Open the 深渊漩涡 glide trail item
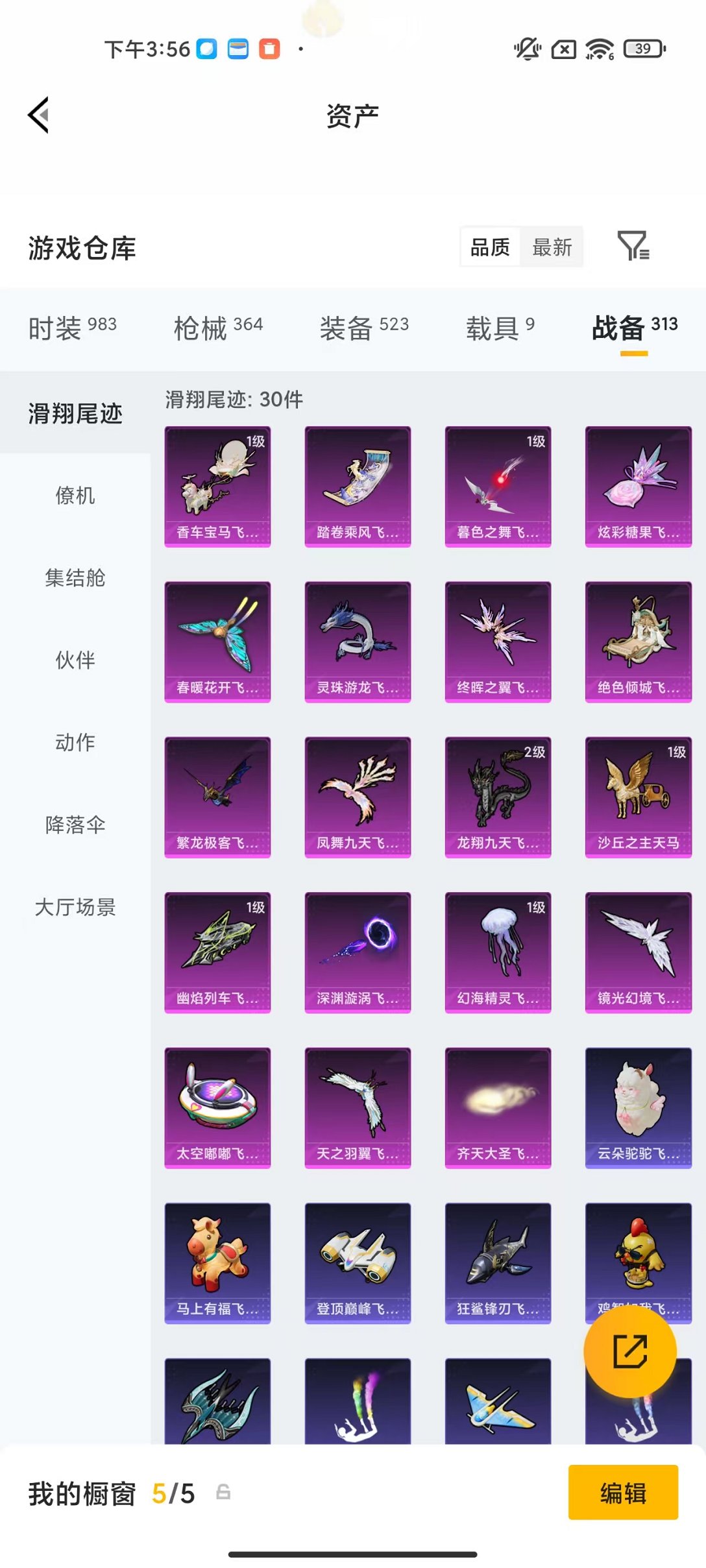 pyautogui.click(x=358, y=952)
